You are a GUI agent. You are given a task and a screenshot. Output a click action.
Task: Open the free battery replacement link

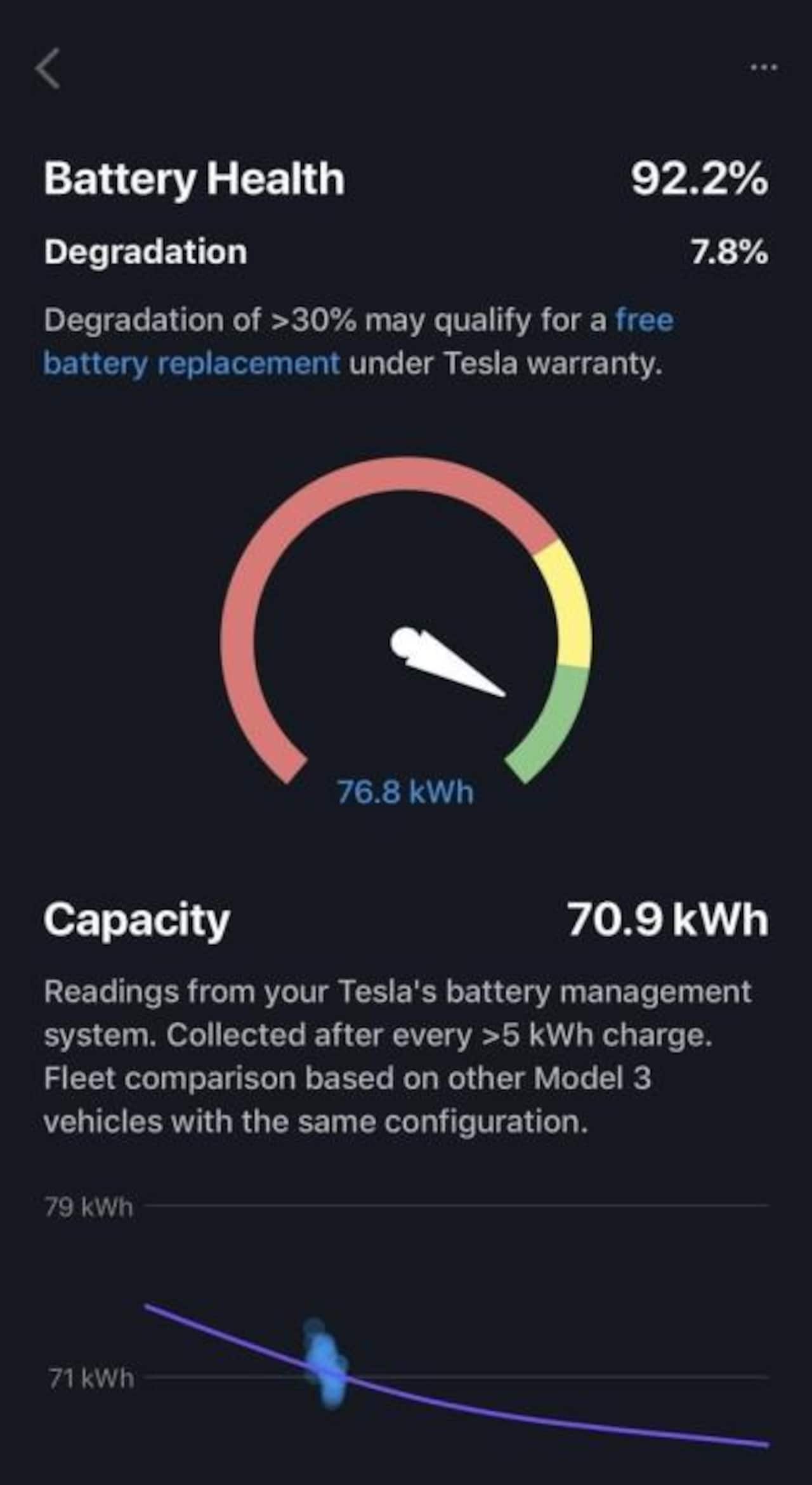coord(191,364)
